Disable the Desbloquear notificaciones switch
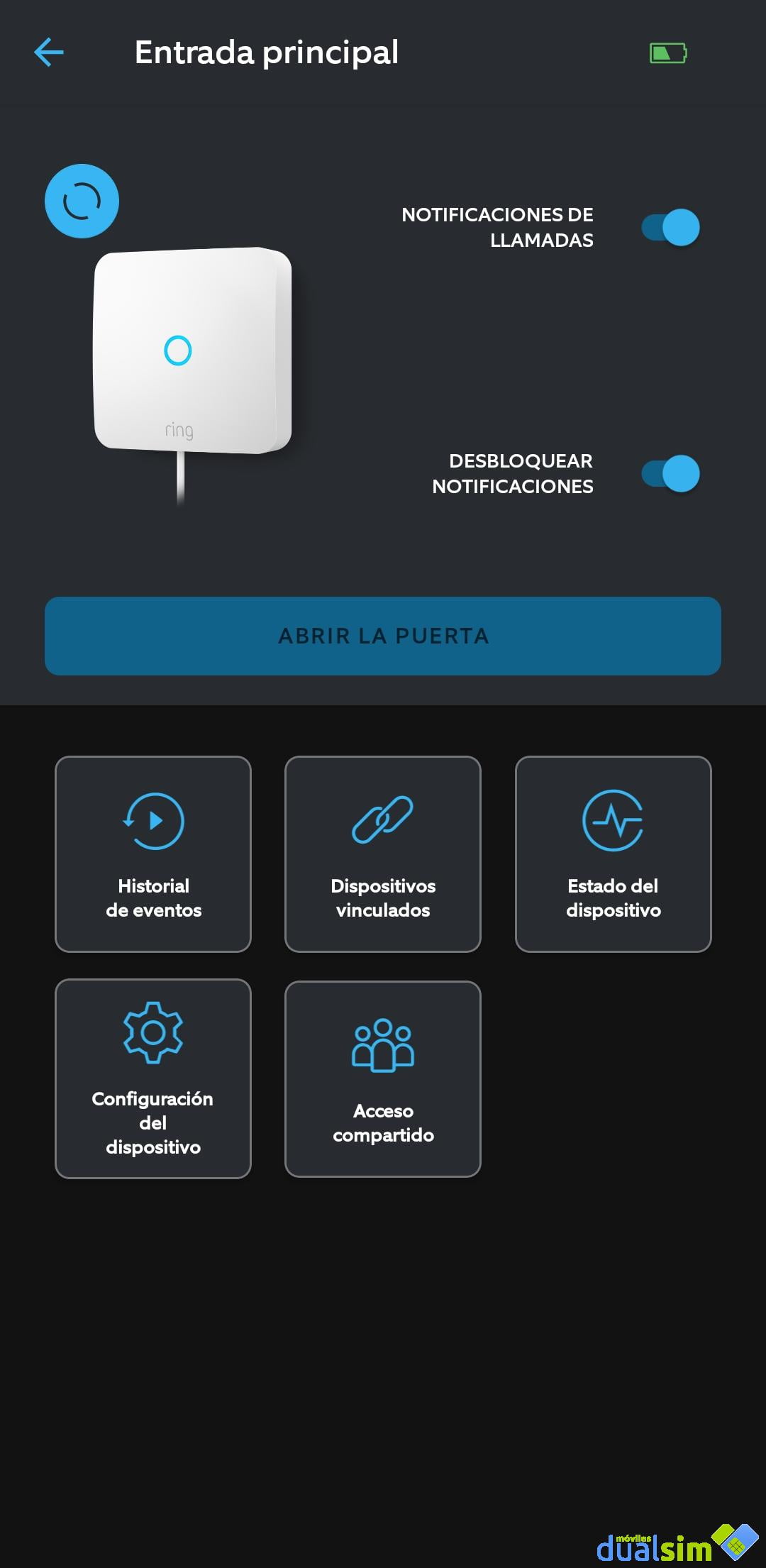Screen dimensions: 766x1568 coord(670,474)
